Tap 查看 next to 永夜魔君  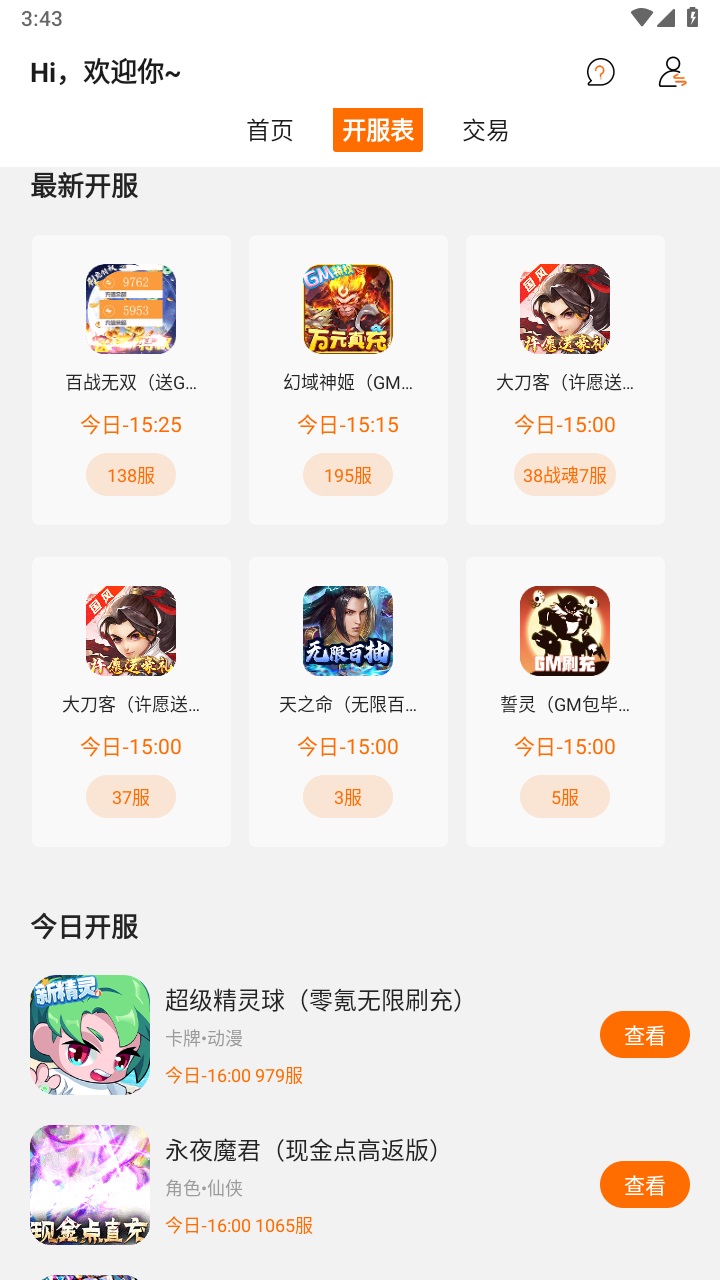click(x=644, y=1184)
